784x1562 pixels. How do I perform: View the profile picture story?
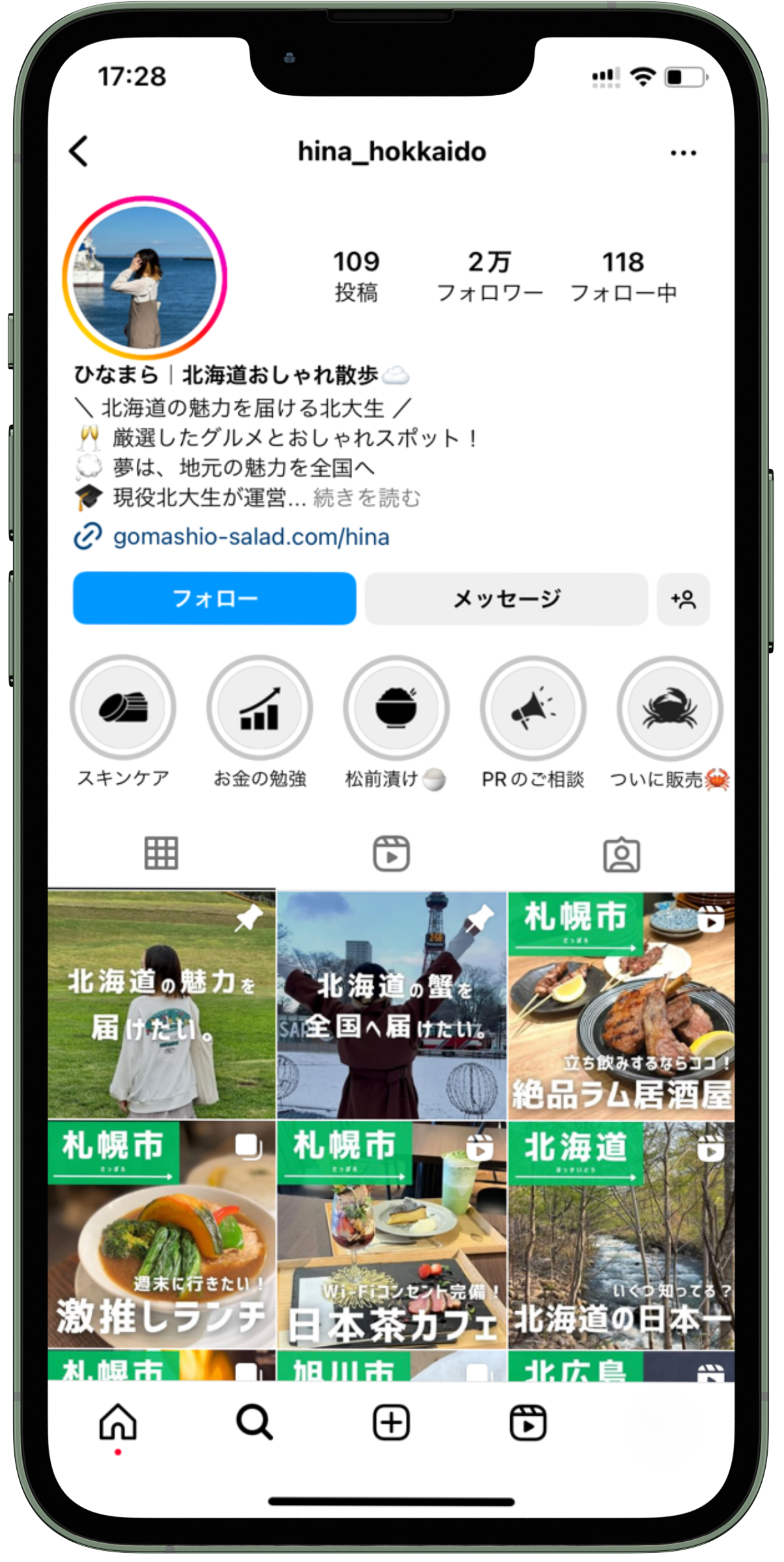[x=144, y=277]
